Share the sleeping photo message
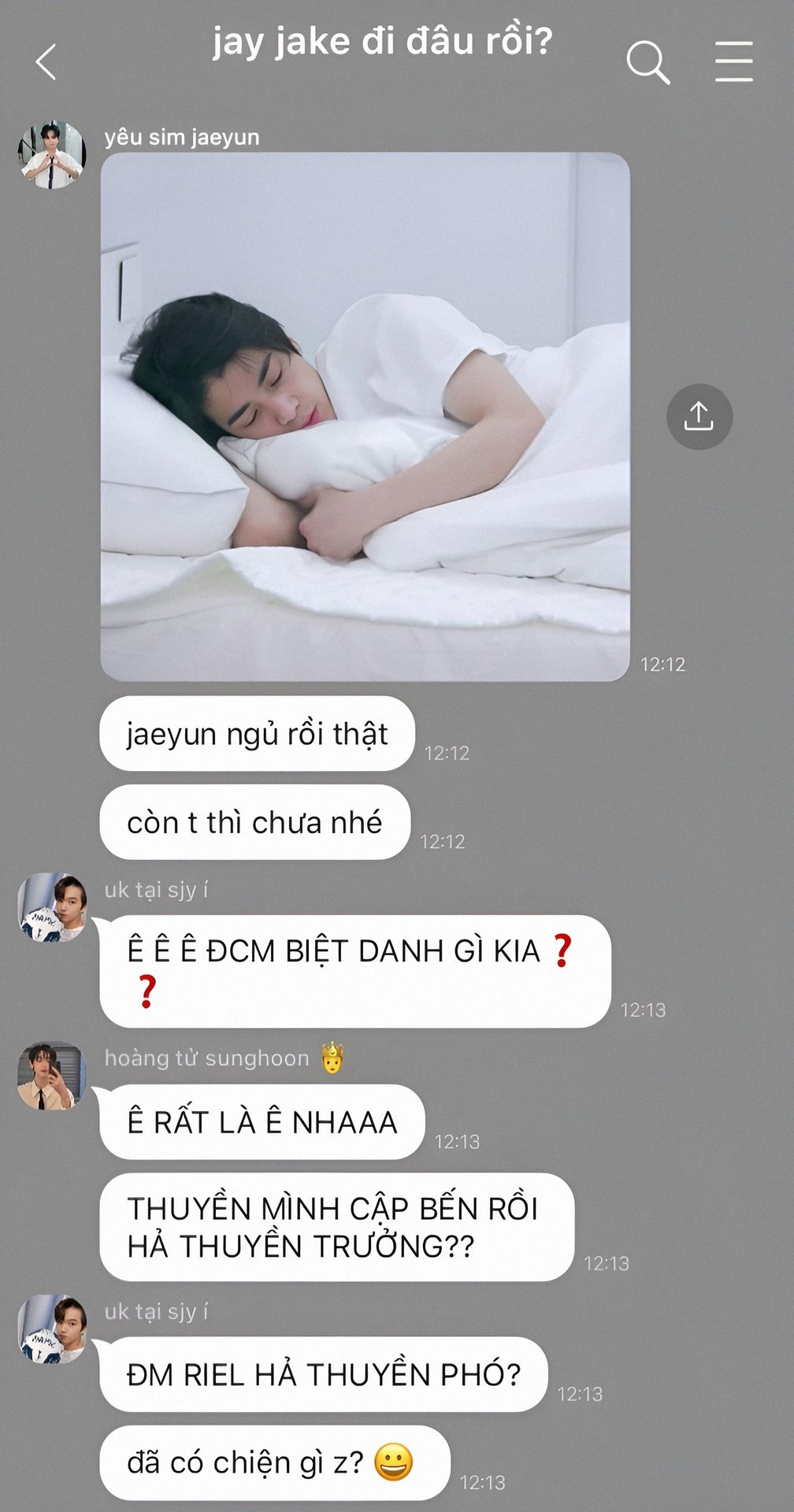The width and height of the screenshot is (794, 1512). point(699,417)
